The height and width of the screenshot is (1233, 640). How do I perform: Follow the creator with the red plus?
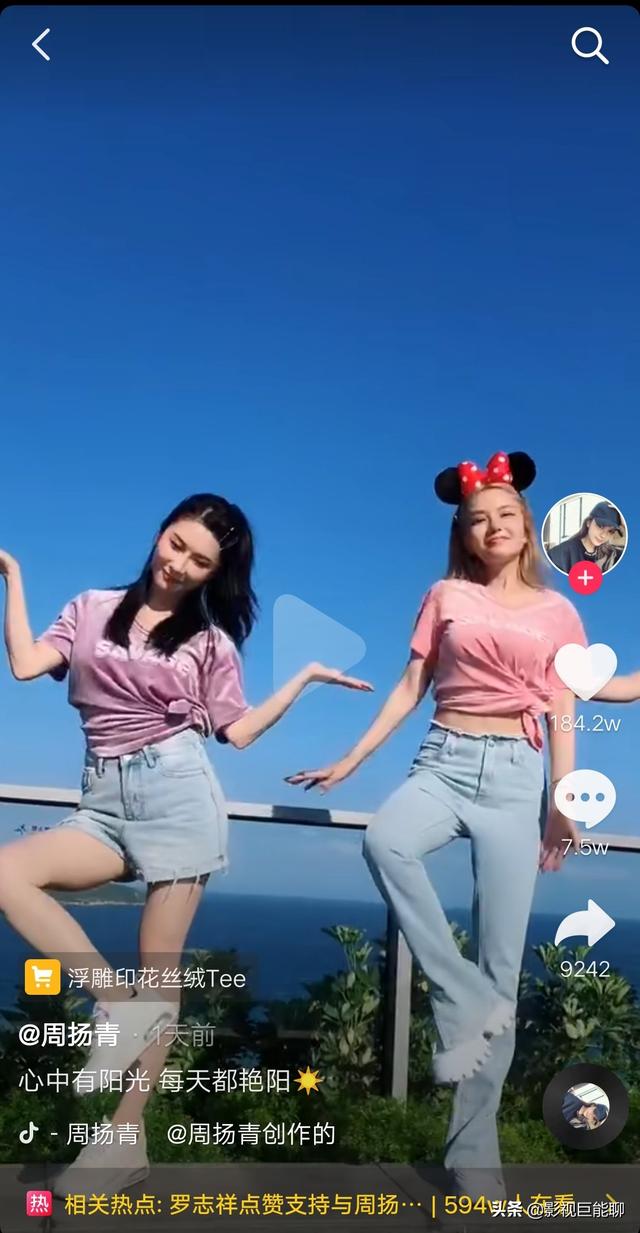585,577
